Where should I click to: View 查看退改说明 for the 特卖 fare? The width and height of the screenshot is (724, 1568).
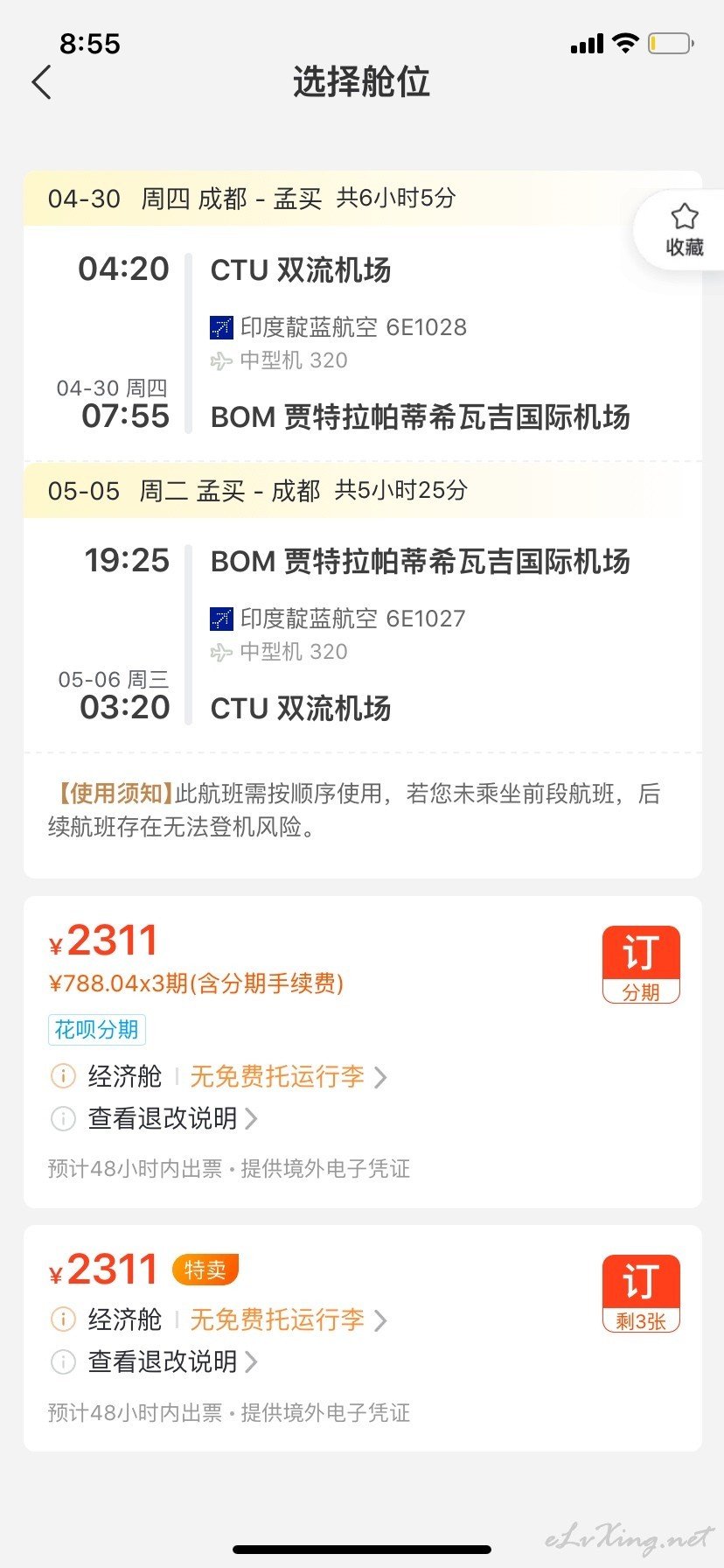(172, 1361)
